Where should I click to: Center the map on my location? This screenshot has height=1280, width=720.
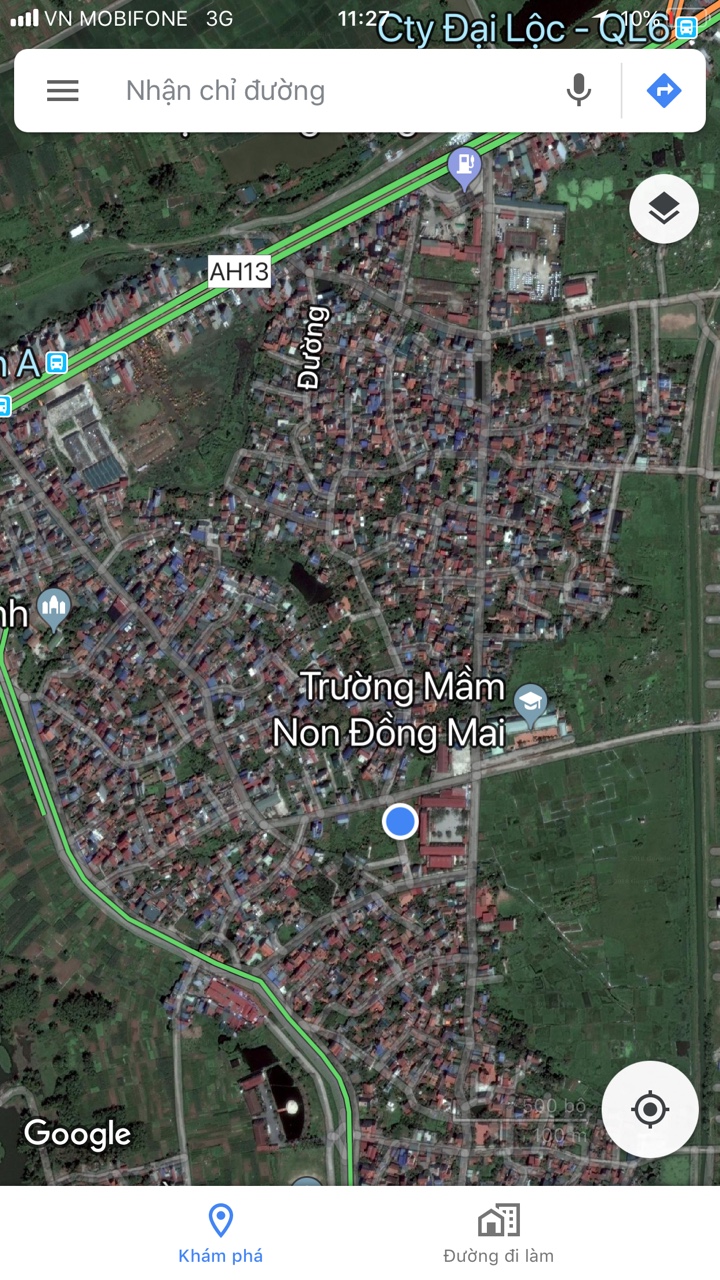[650, 1109]
